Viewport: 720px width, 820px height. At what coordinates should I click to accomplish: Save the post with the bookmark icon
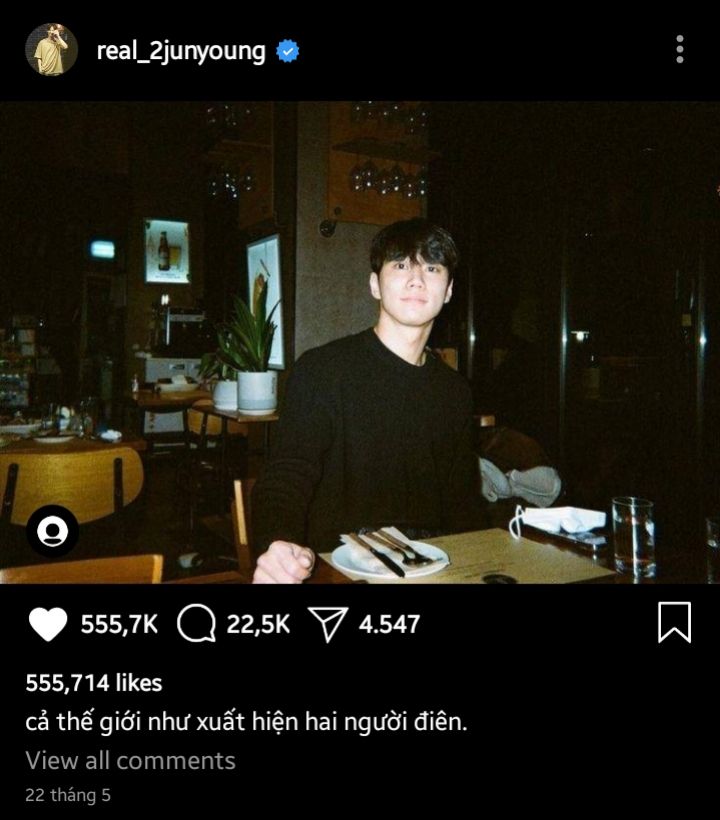[x=674, y=623]
